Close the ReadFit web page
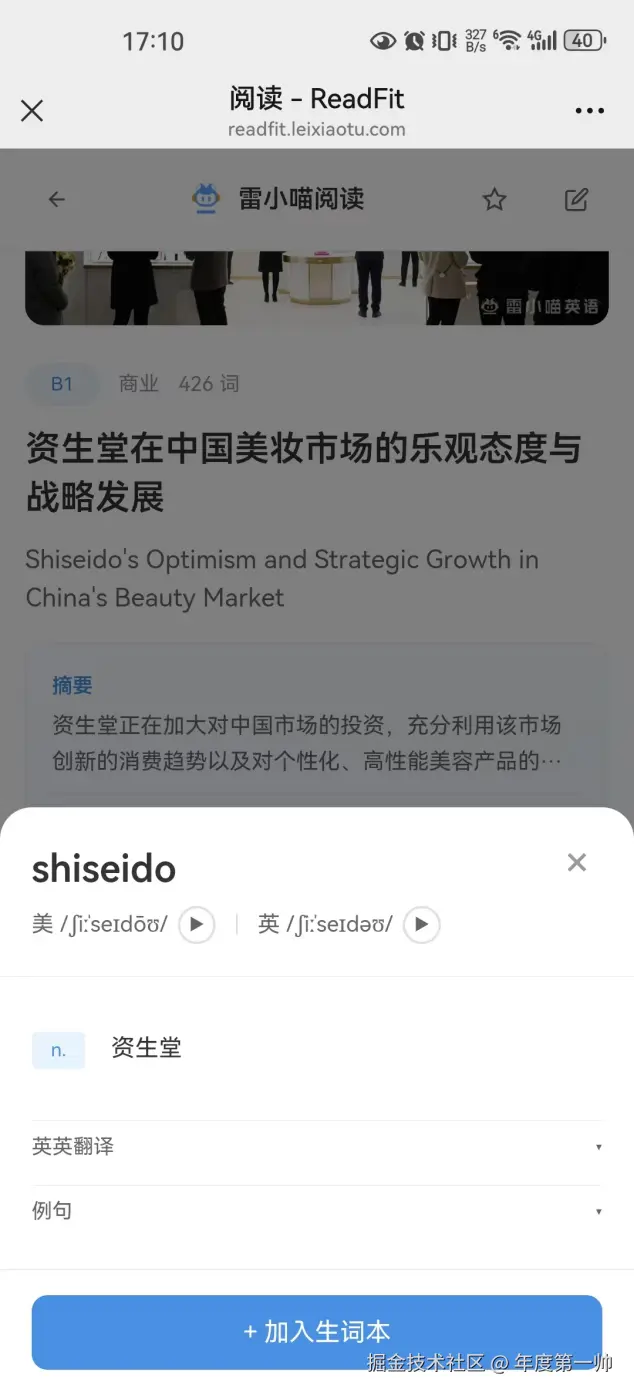This screenshot has height=1395, width=634. (32, 110)
